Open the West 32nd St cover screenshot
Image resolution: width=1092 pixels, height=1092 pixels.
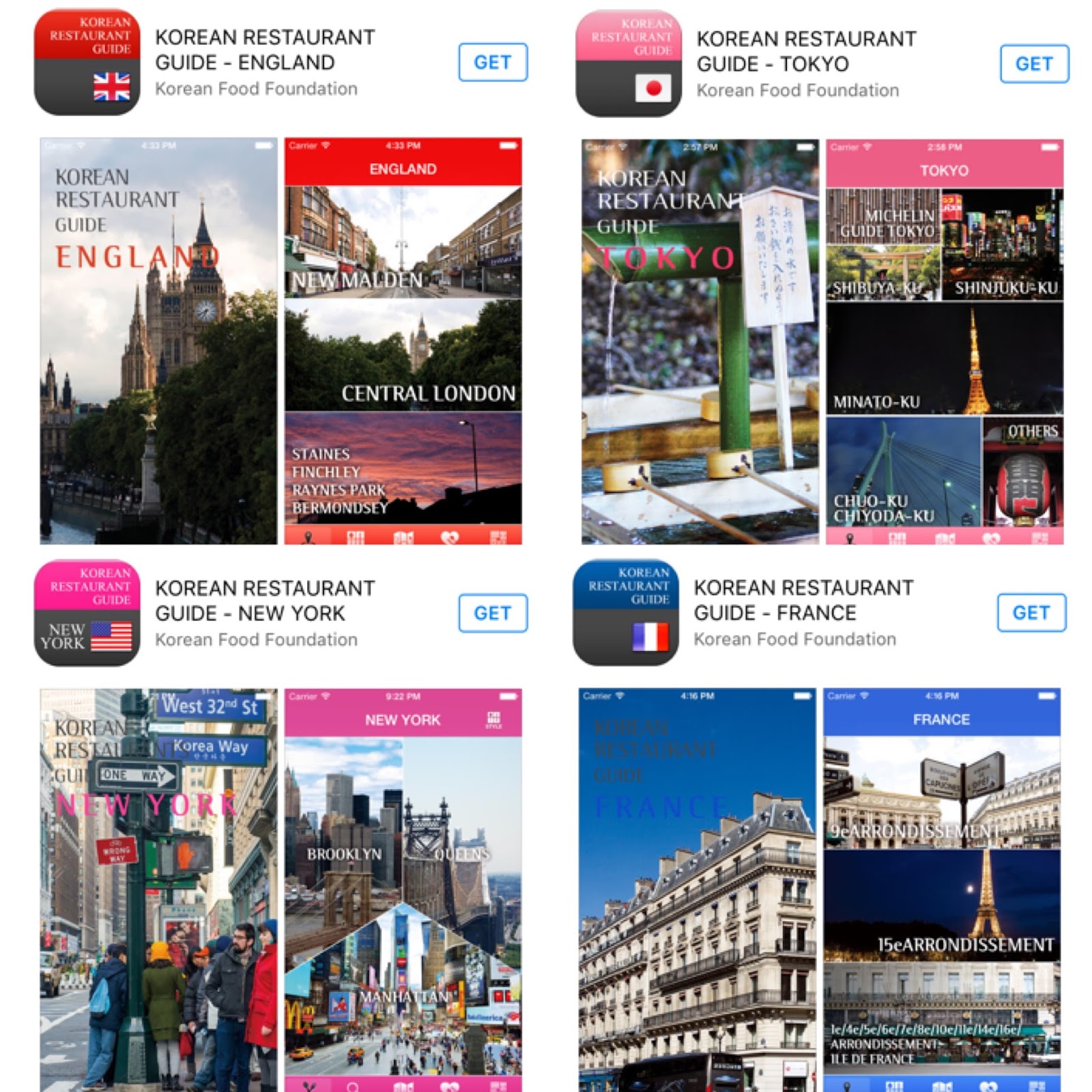pyautogui.click(x=158, y=887)
